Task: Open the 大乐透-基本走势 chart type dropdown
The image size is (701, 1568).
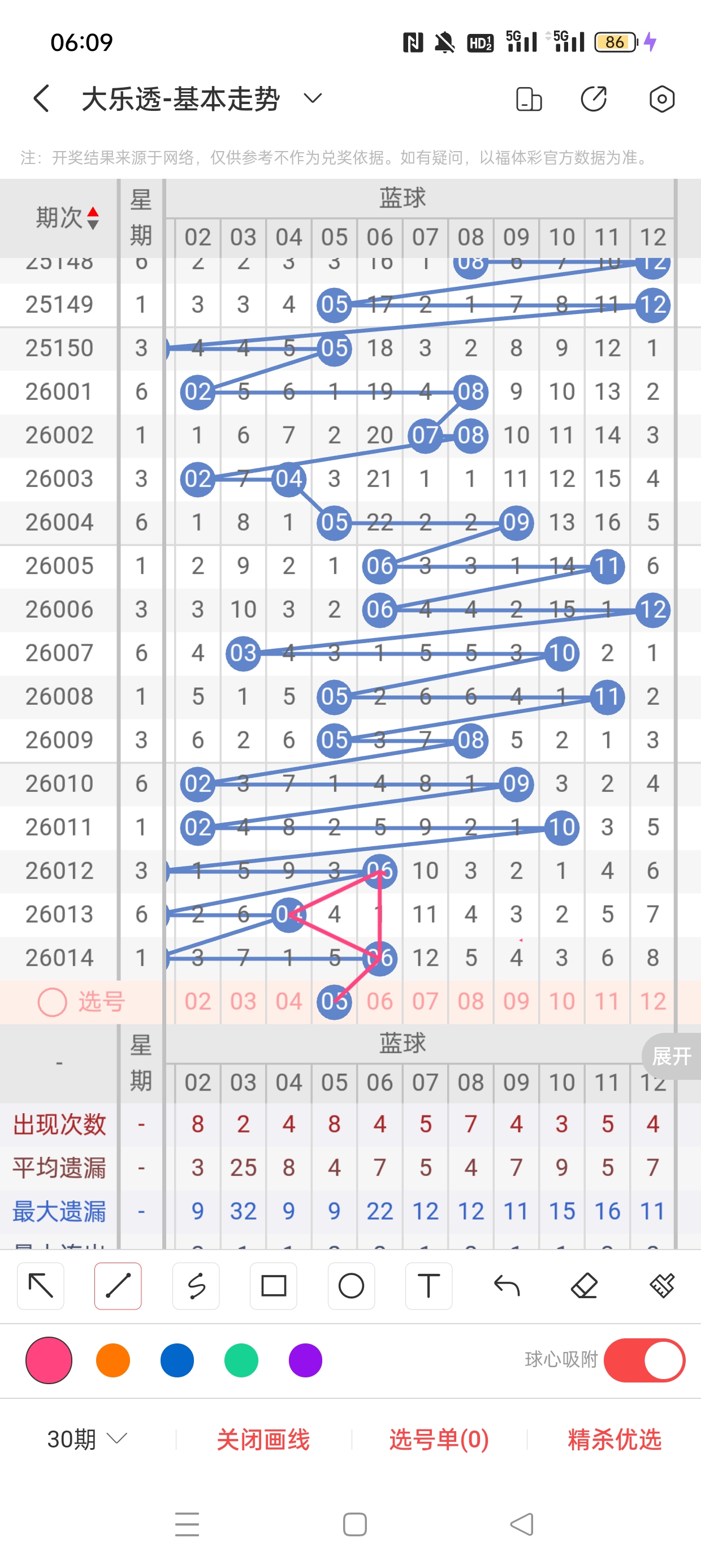Action: 312,98
